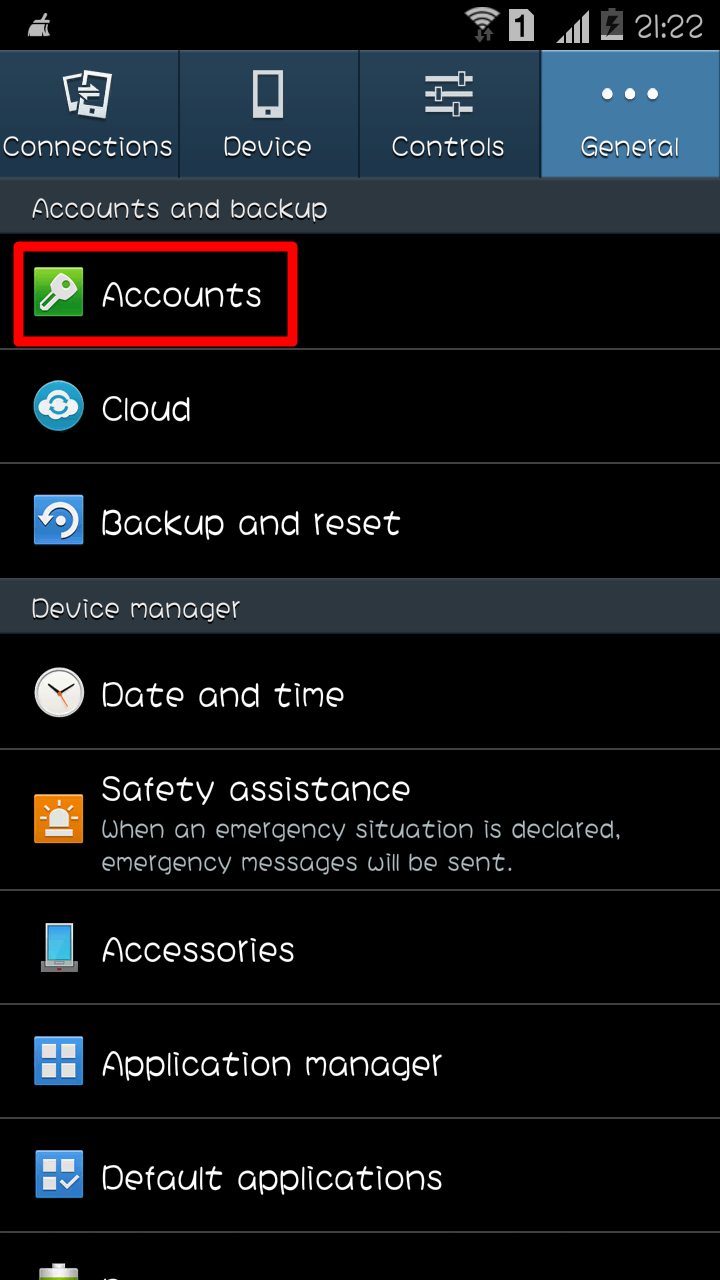Open Accessories settings
Screen dimensions: 720x1280
click(360, 948)
